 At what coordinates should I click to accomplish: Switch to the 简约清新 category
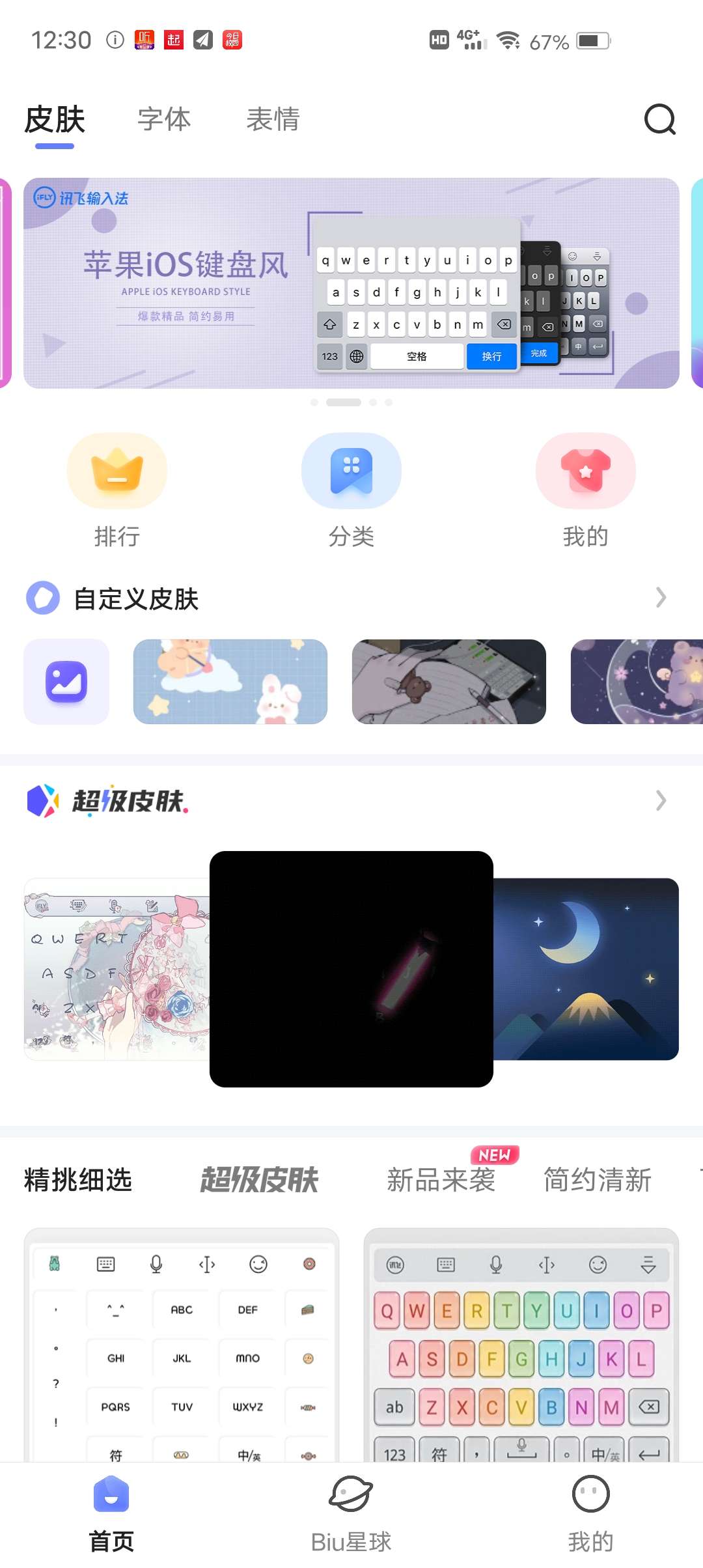point(598,1180)
